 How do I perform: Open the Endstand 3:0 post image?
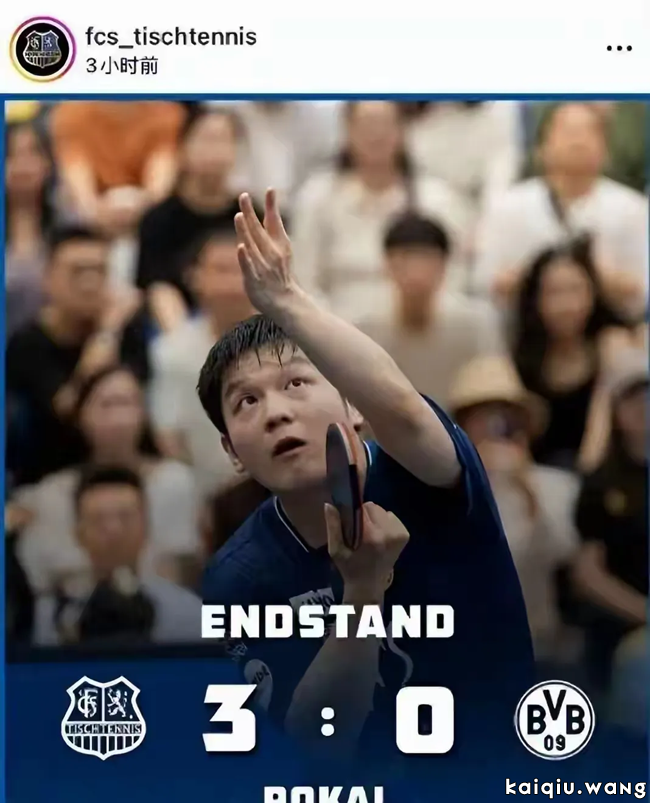pyautogui.click(x=326, y=450)
